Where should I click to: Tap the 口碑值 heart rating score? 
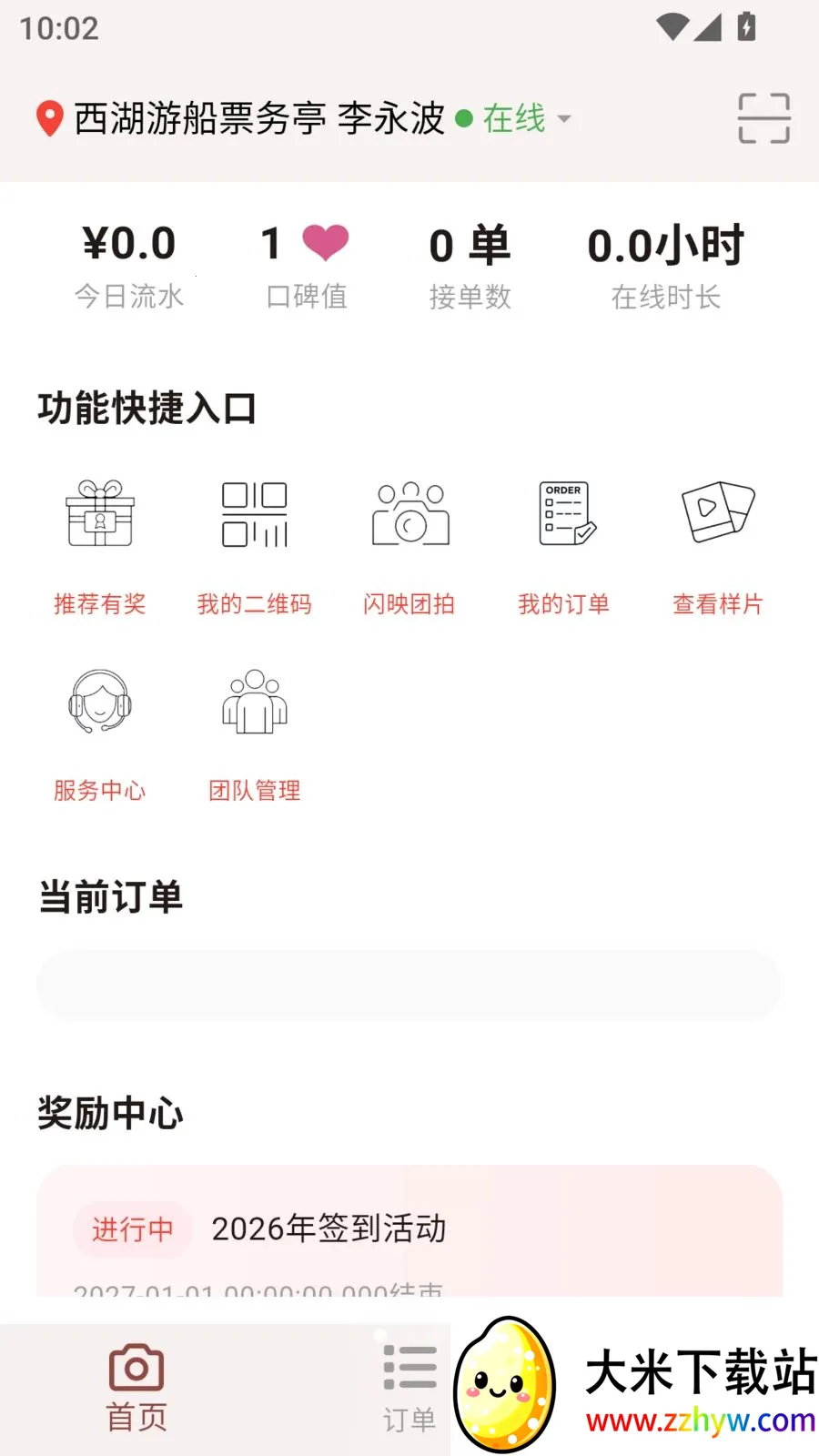(x=305, y=259)
